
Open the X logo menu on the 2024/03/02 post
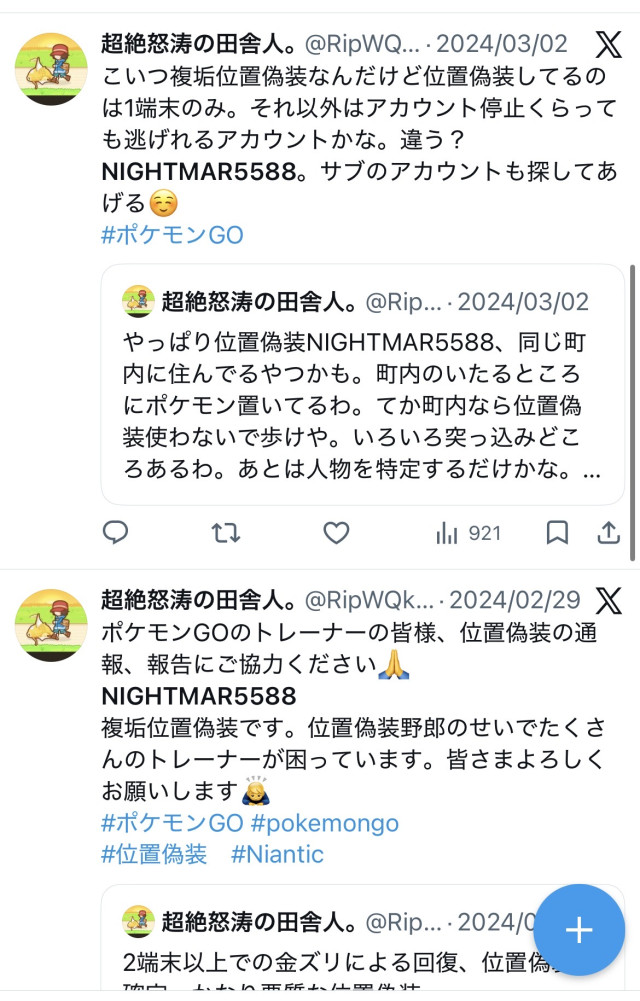[608, 44]
